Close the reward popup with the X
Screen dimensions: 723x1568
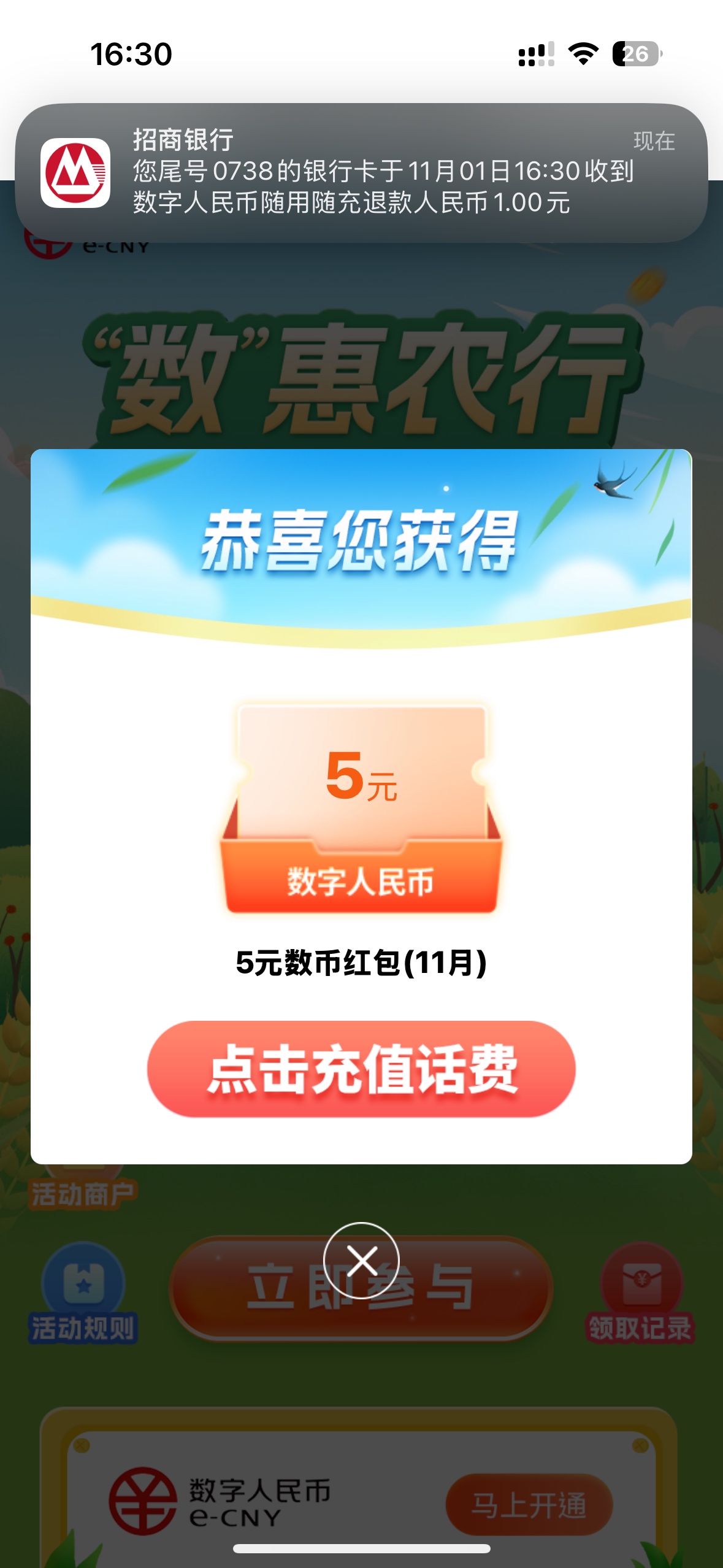pyautogui.click(x=361, y=1261)
